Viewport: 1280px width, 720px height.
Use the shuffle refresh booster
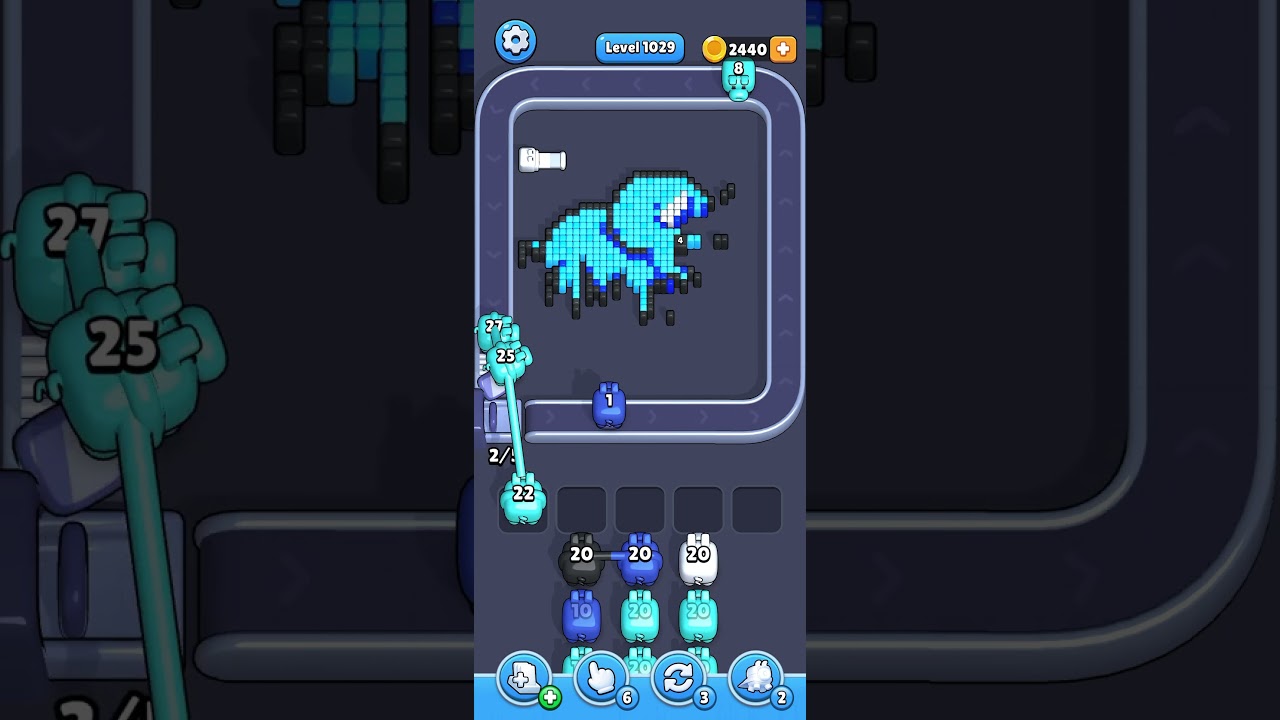click(x=678, y=679)
